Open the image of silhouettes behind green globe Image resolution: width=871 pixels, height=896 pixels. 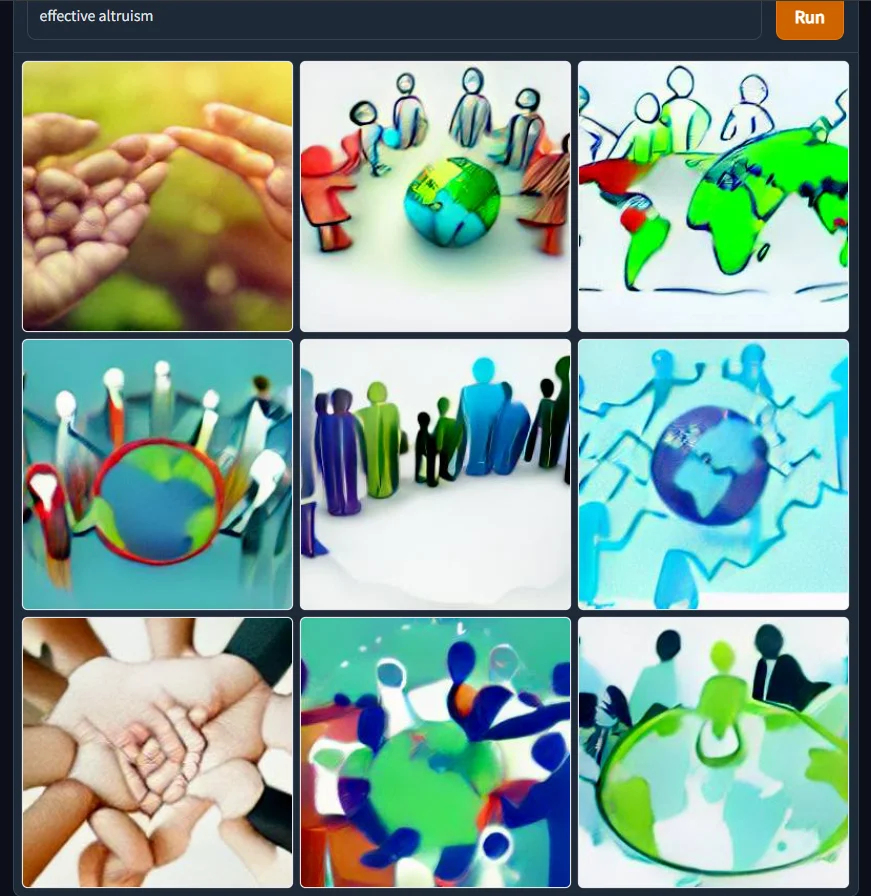pyautogui.click(x=713, y=752)
